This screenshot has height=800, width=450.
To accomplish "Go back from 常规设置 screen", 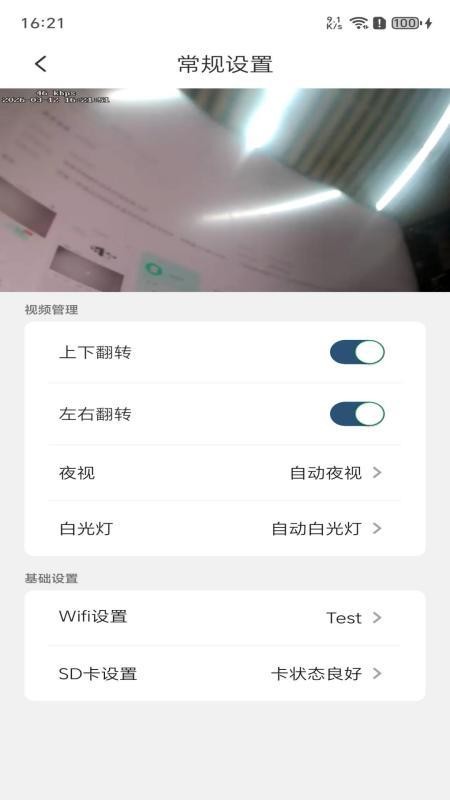I will point(41,64).
